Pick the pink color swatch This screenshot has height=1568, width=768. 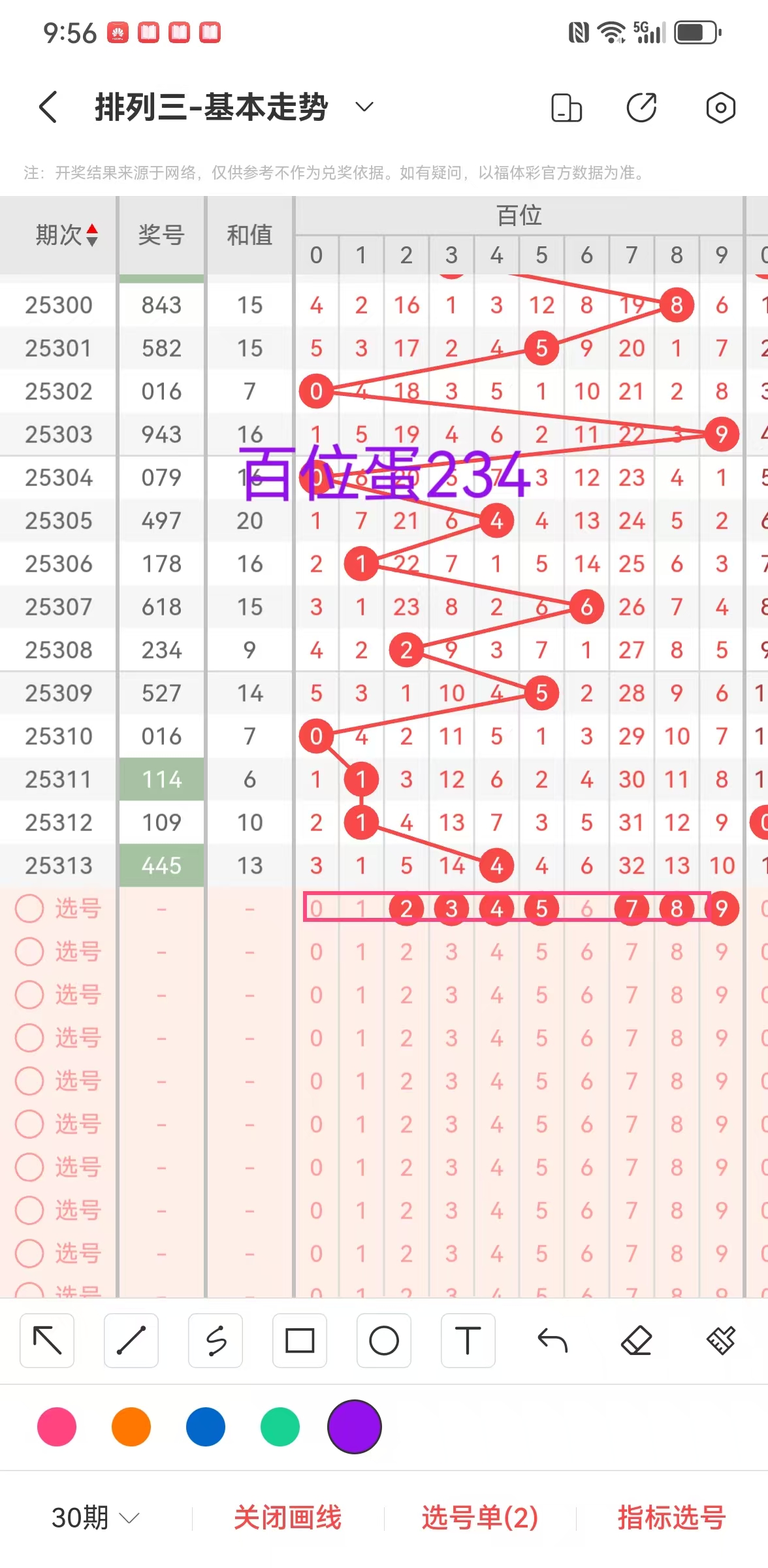[x=57, y=1427]
